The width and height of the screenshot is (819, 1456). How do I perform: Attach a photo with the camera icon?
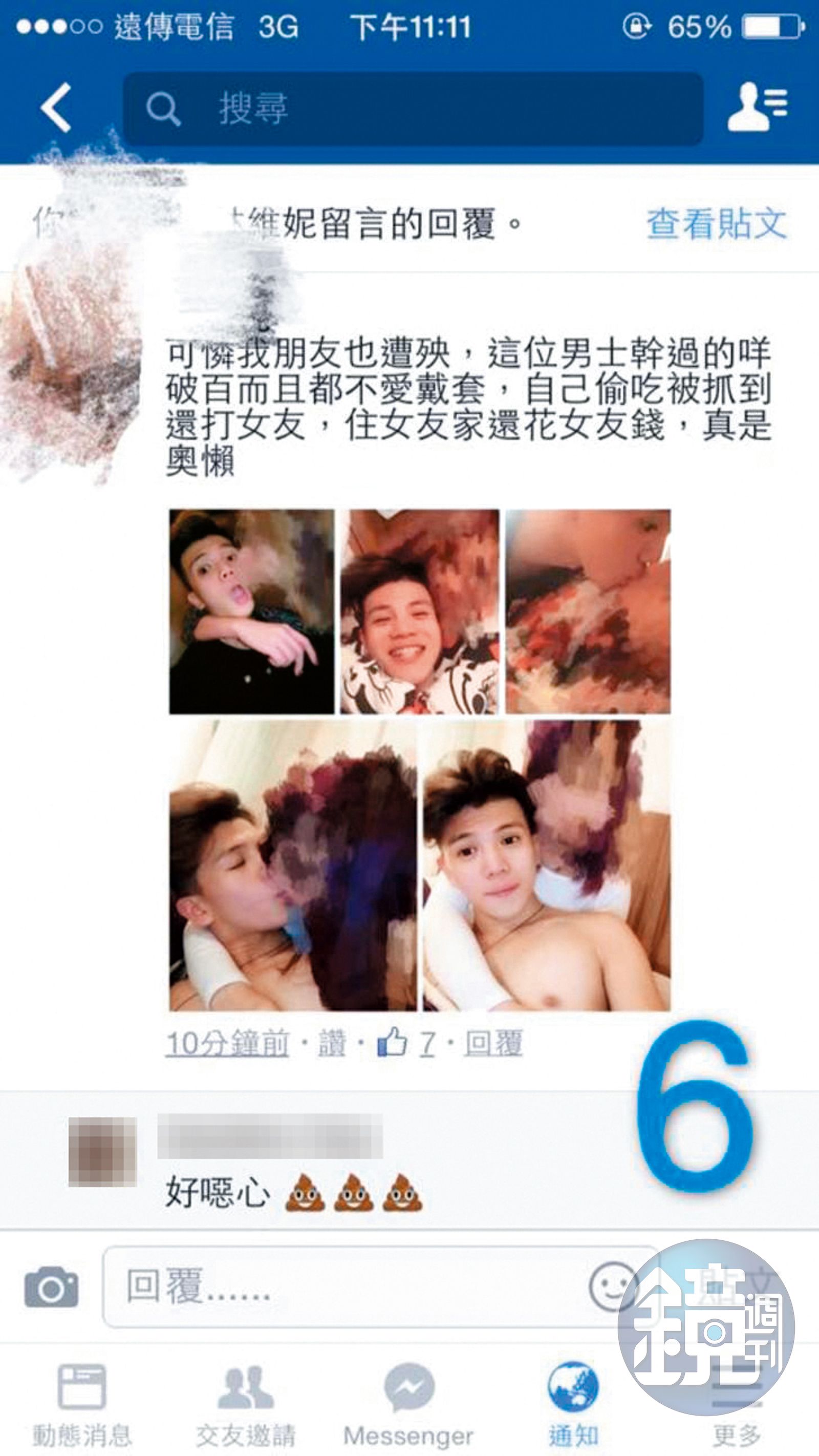[51, 1286]
